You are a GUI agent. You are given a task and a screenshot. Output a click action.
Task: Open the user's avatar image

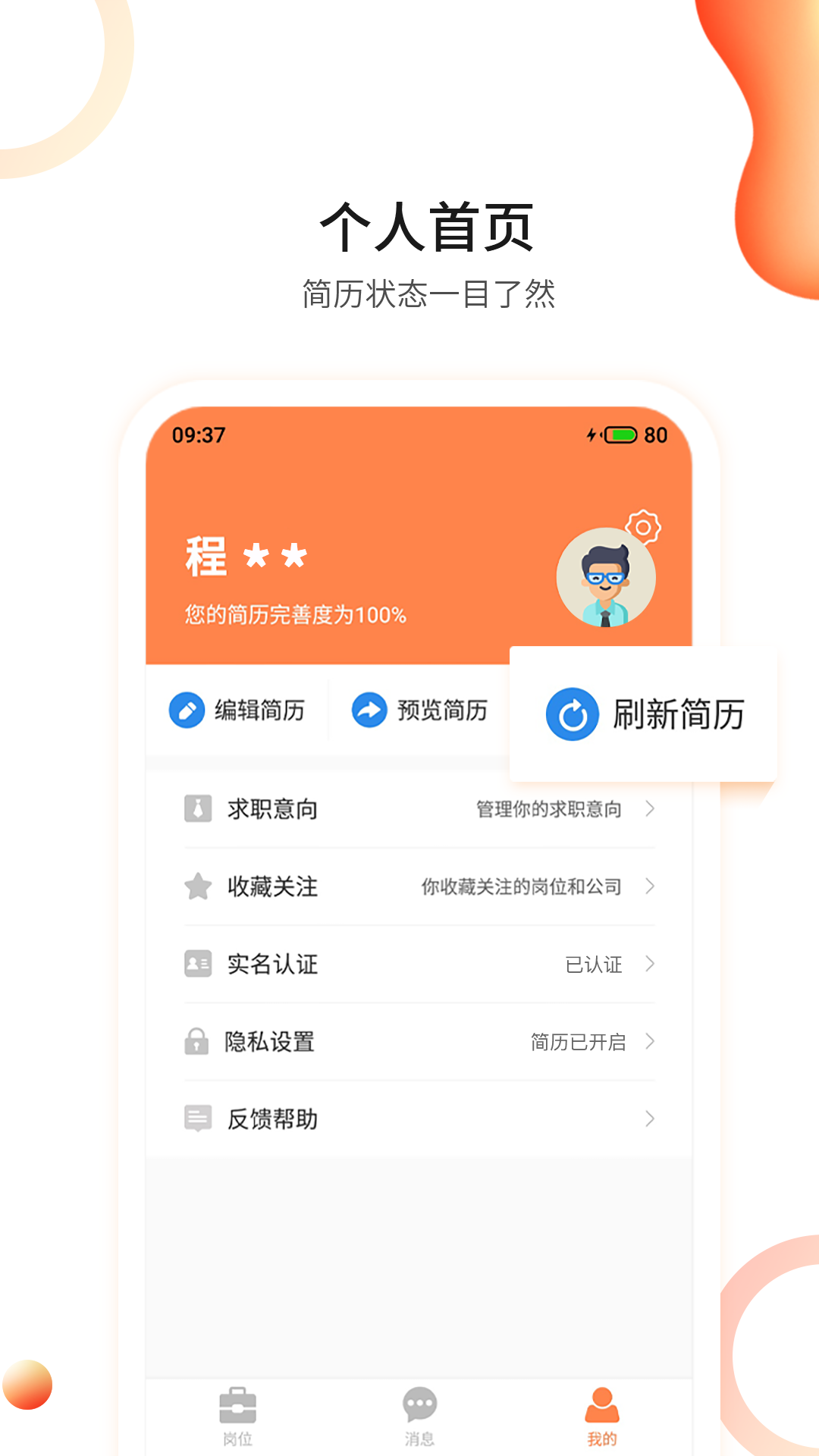click(x=606, y=578)
